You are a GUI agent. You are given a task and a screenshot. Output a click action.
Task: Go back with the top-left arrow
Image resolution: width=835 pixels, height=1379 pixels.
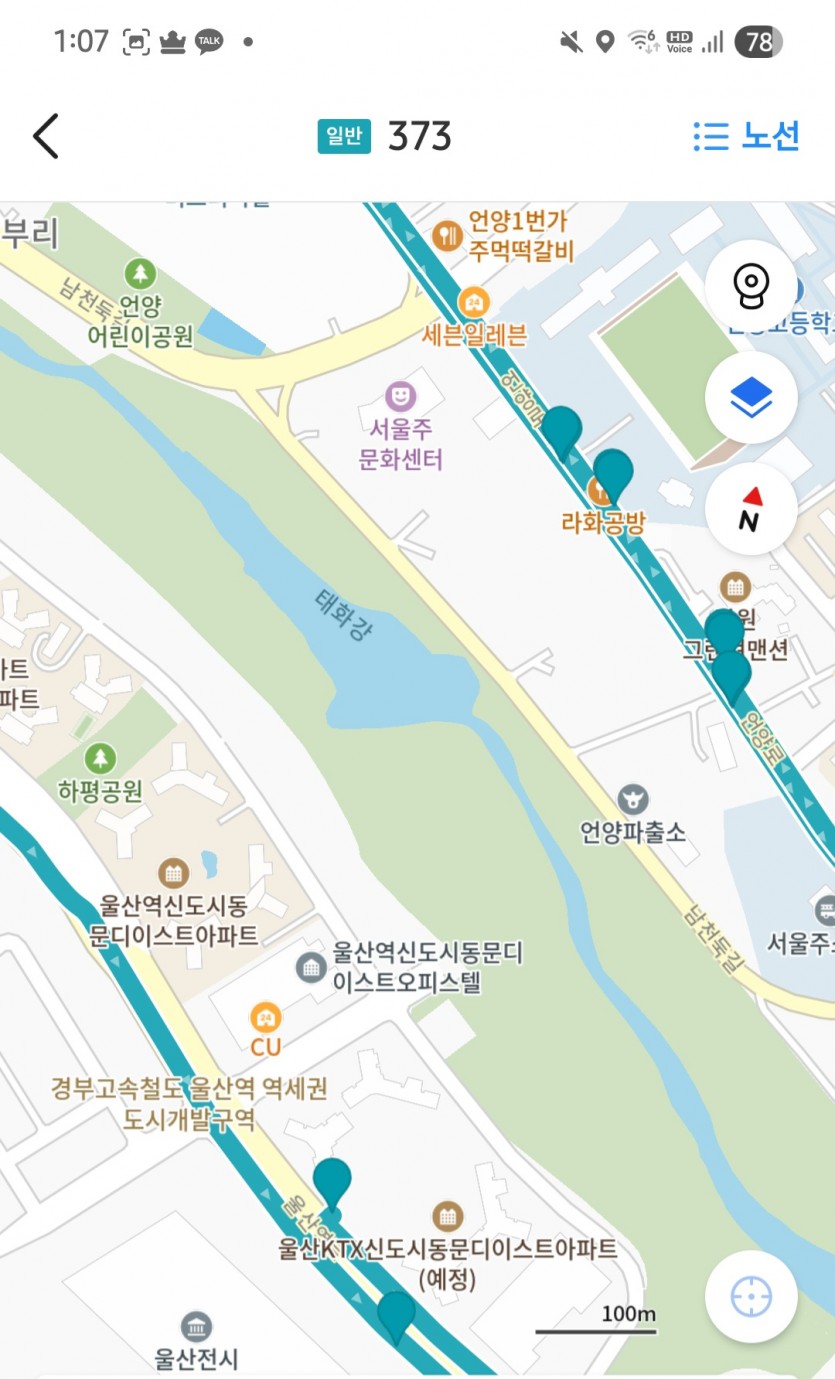pos(46,136)
